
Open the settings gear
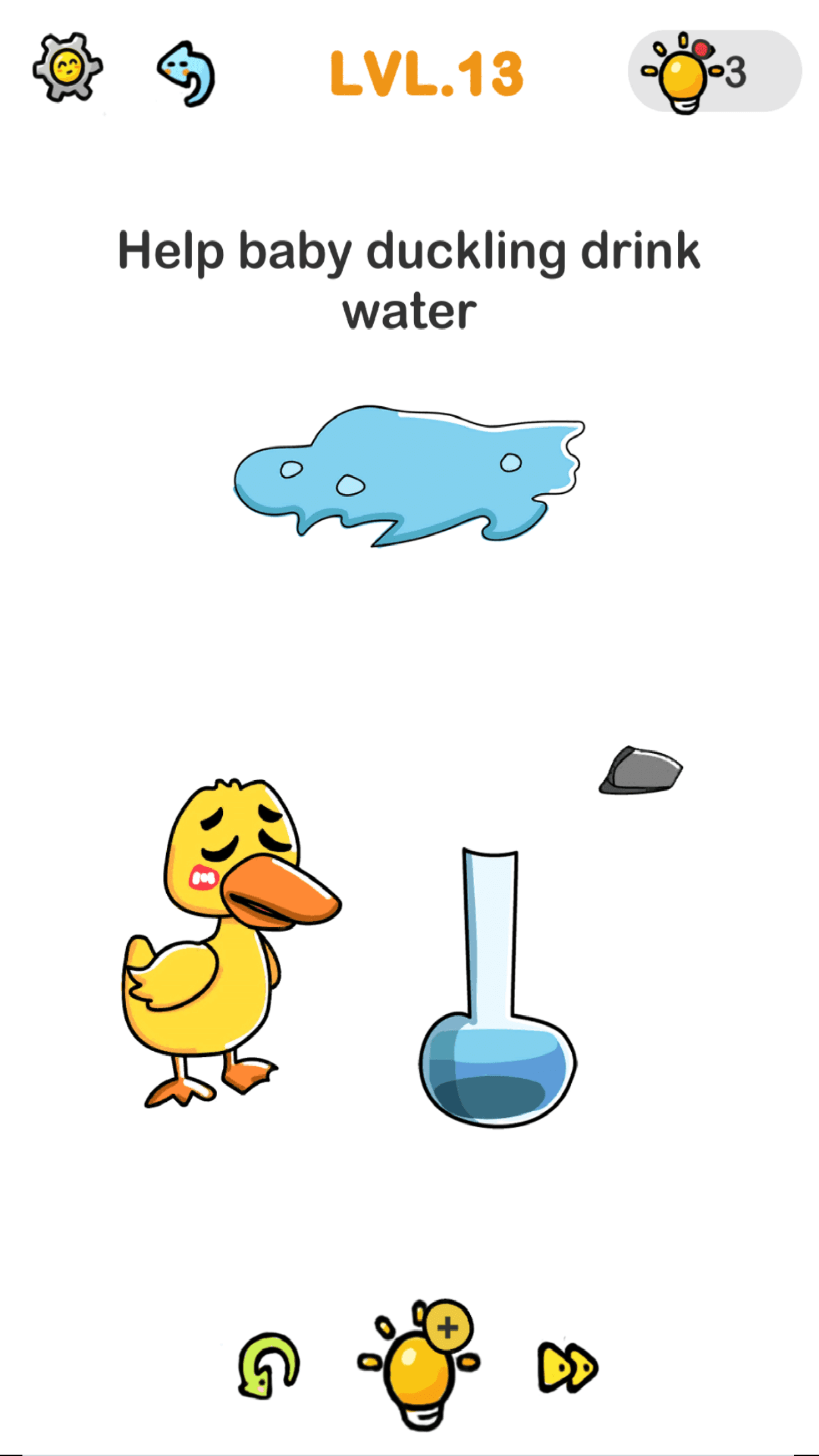pyautogui.click(x=67, y=67)
